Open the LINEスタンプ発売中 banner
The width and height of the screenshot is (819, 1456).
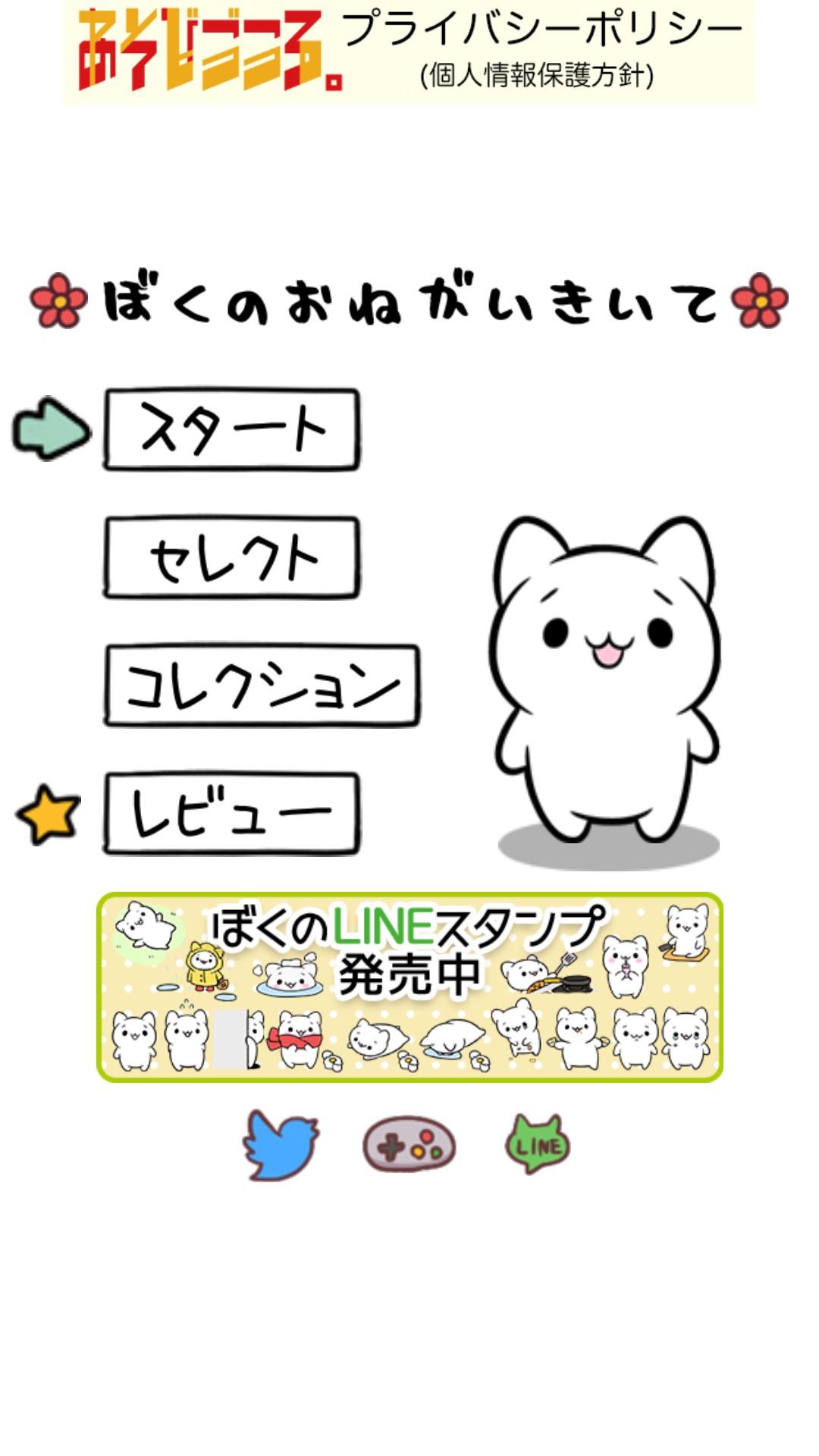[409, 987]
